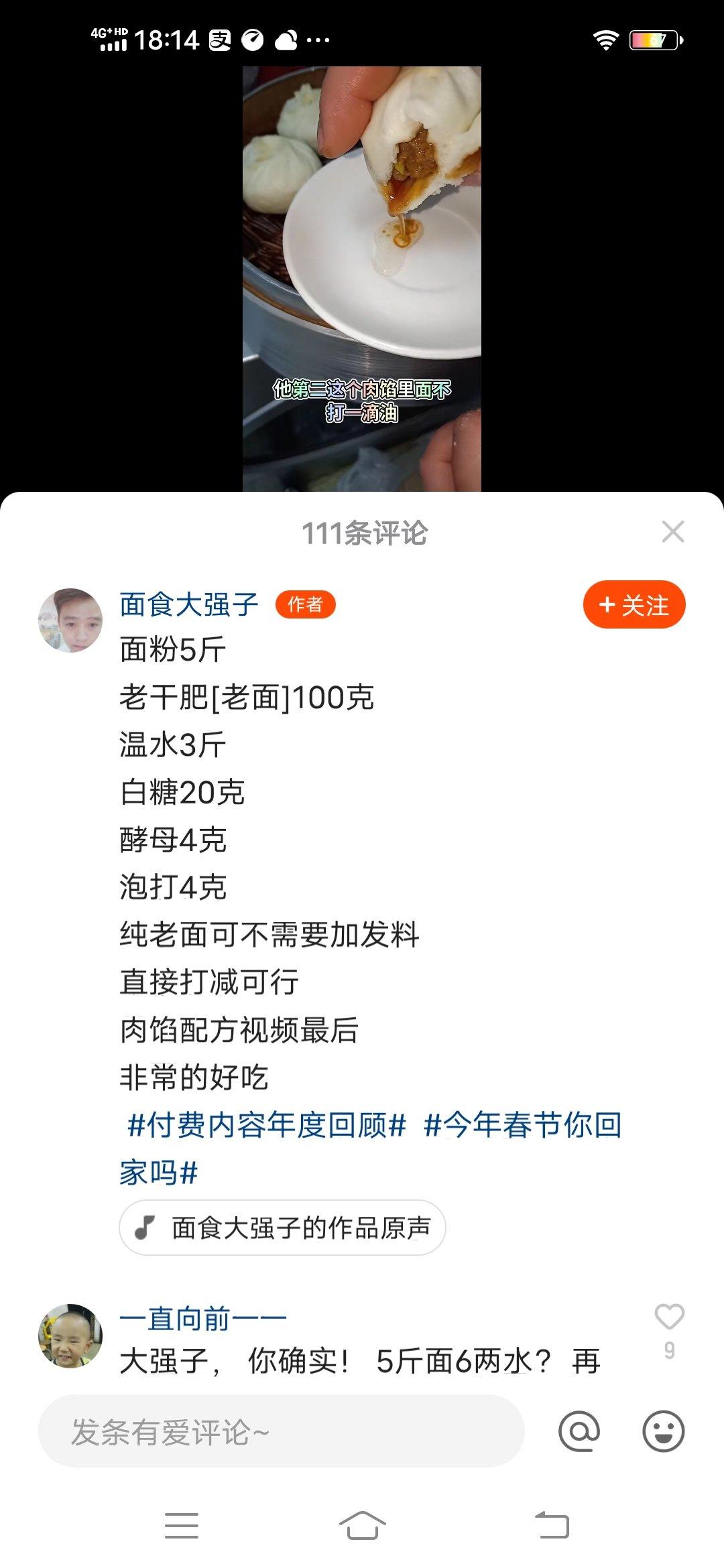Close the 111条评论 comments panel

tap(672, 532)
